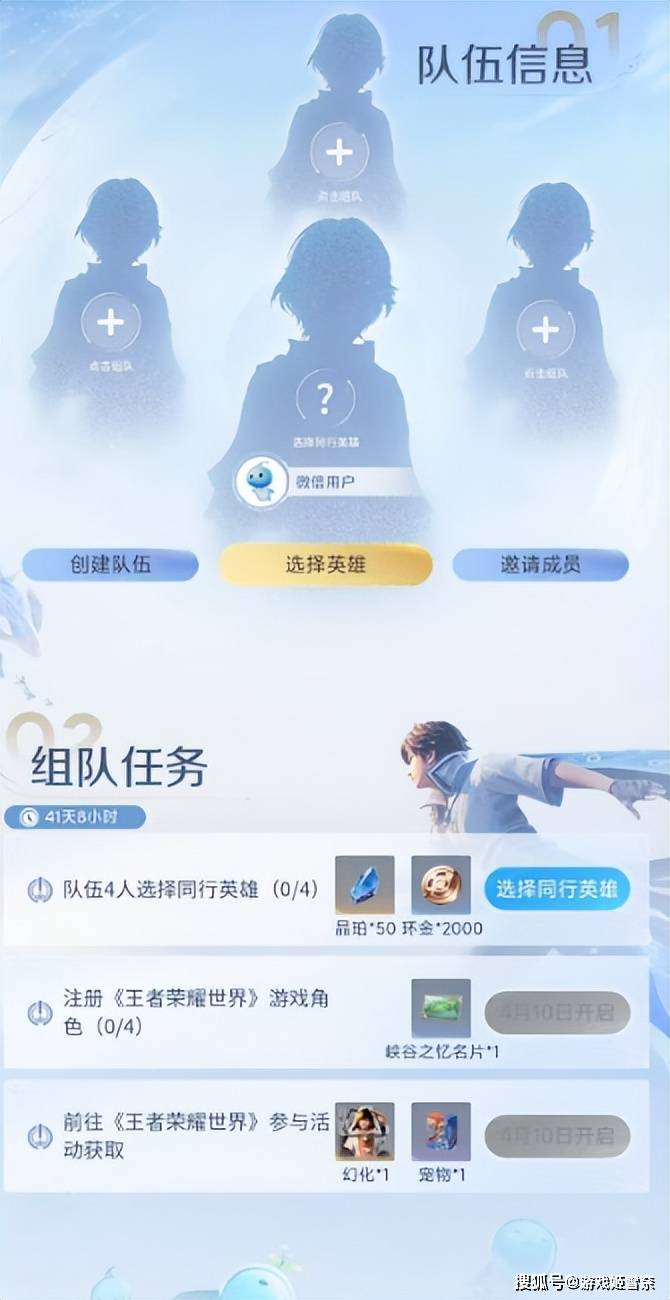Invite members with 邀请成员
Screen dimensions: 670x1300
point(540,565)
